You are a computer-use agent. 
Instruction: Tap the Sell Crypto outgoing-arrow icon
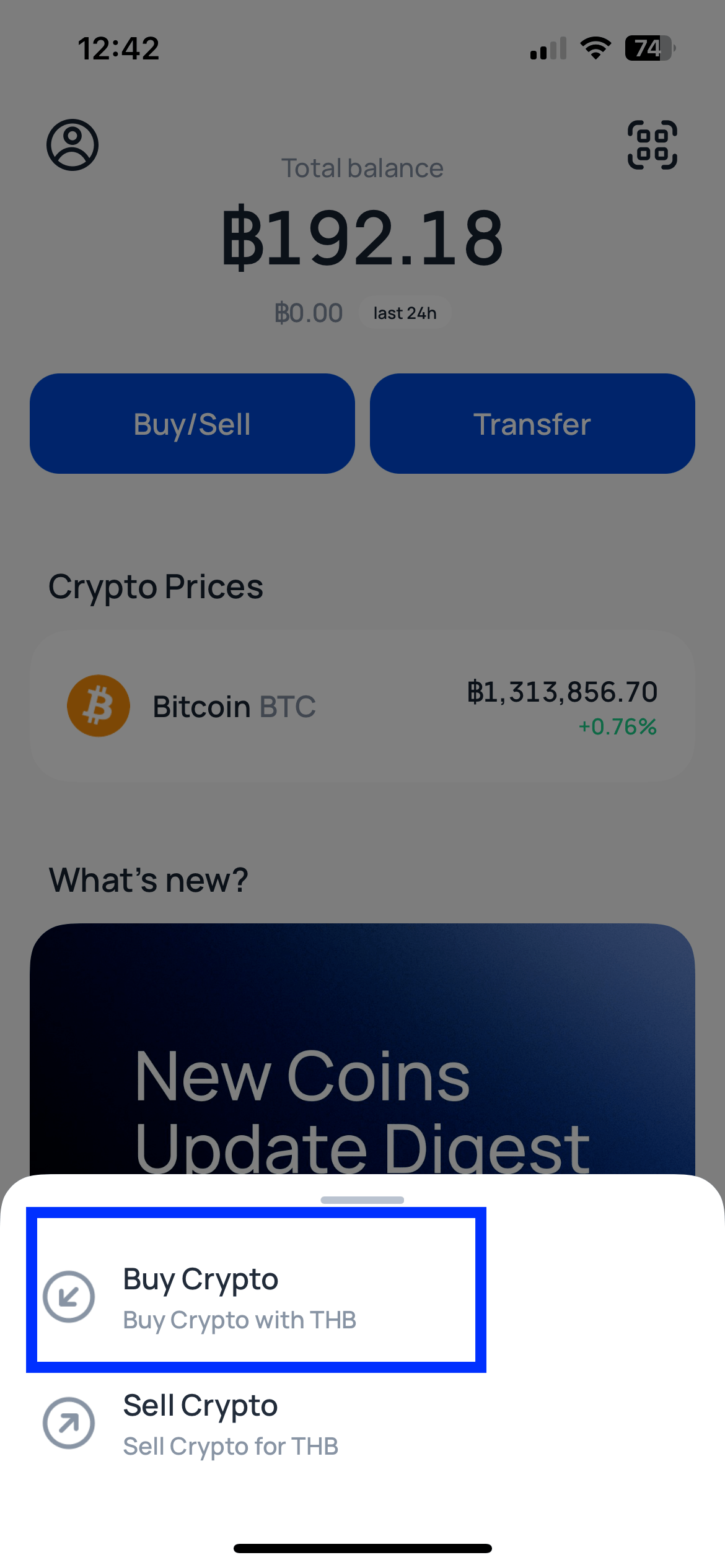(69, 1424)
